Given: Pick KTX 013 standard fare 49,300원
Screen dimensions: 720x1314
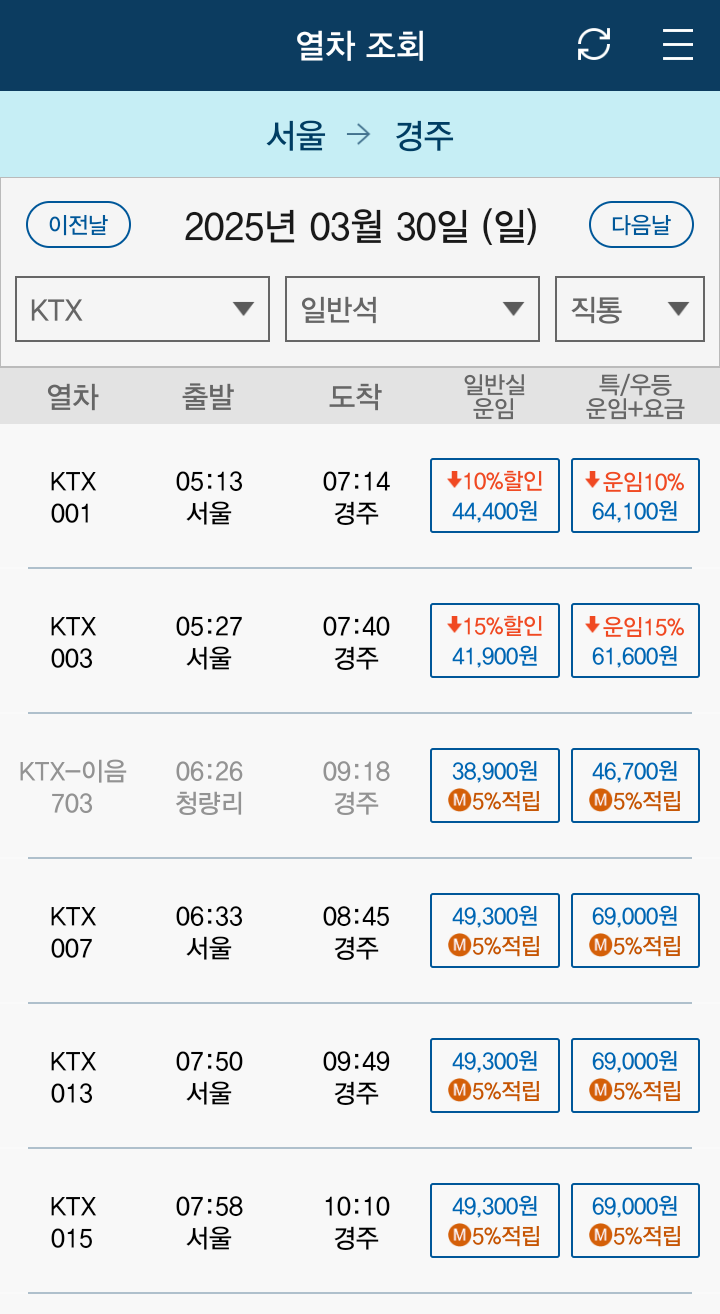Looking at the screenshot, I should coord(495,1076).
